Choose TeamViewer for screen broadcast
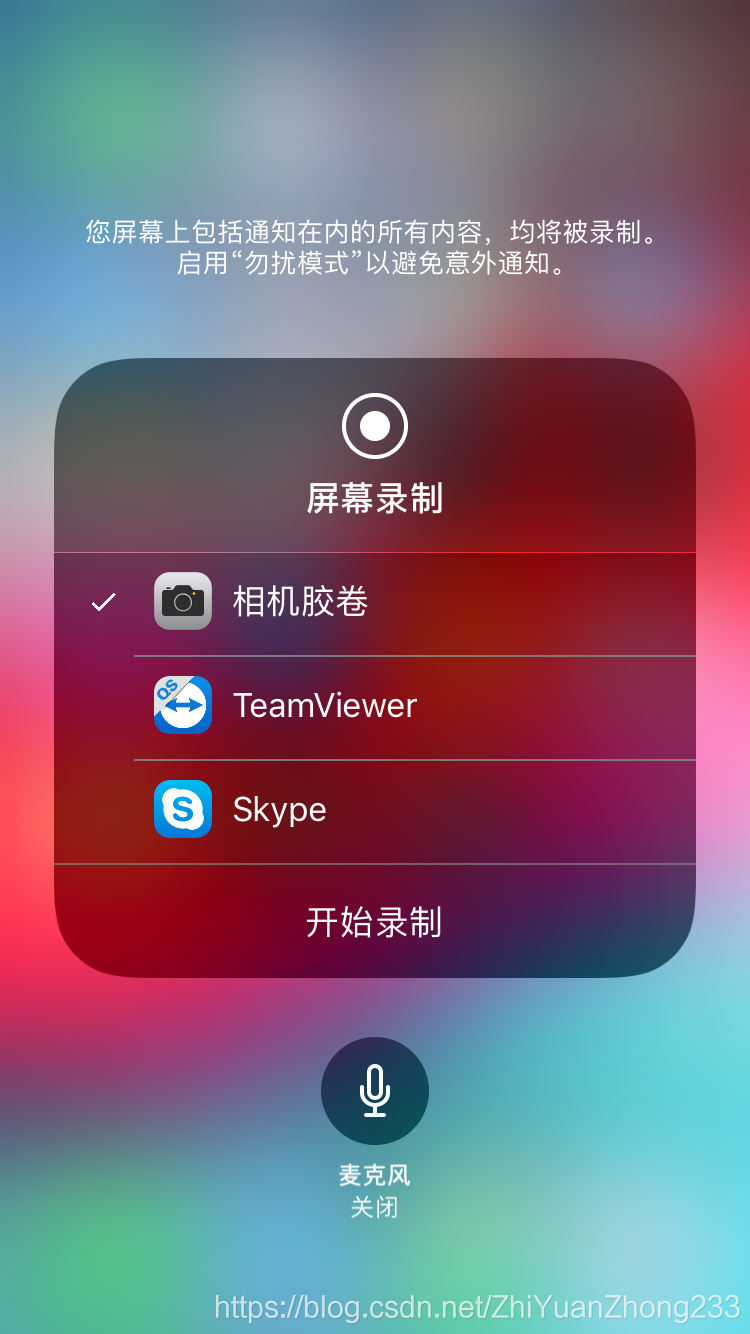This screenshot has width=750, height=1334. click(374, 706)
